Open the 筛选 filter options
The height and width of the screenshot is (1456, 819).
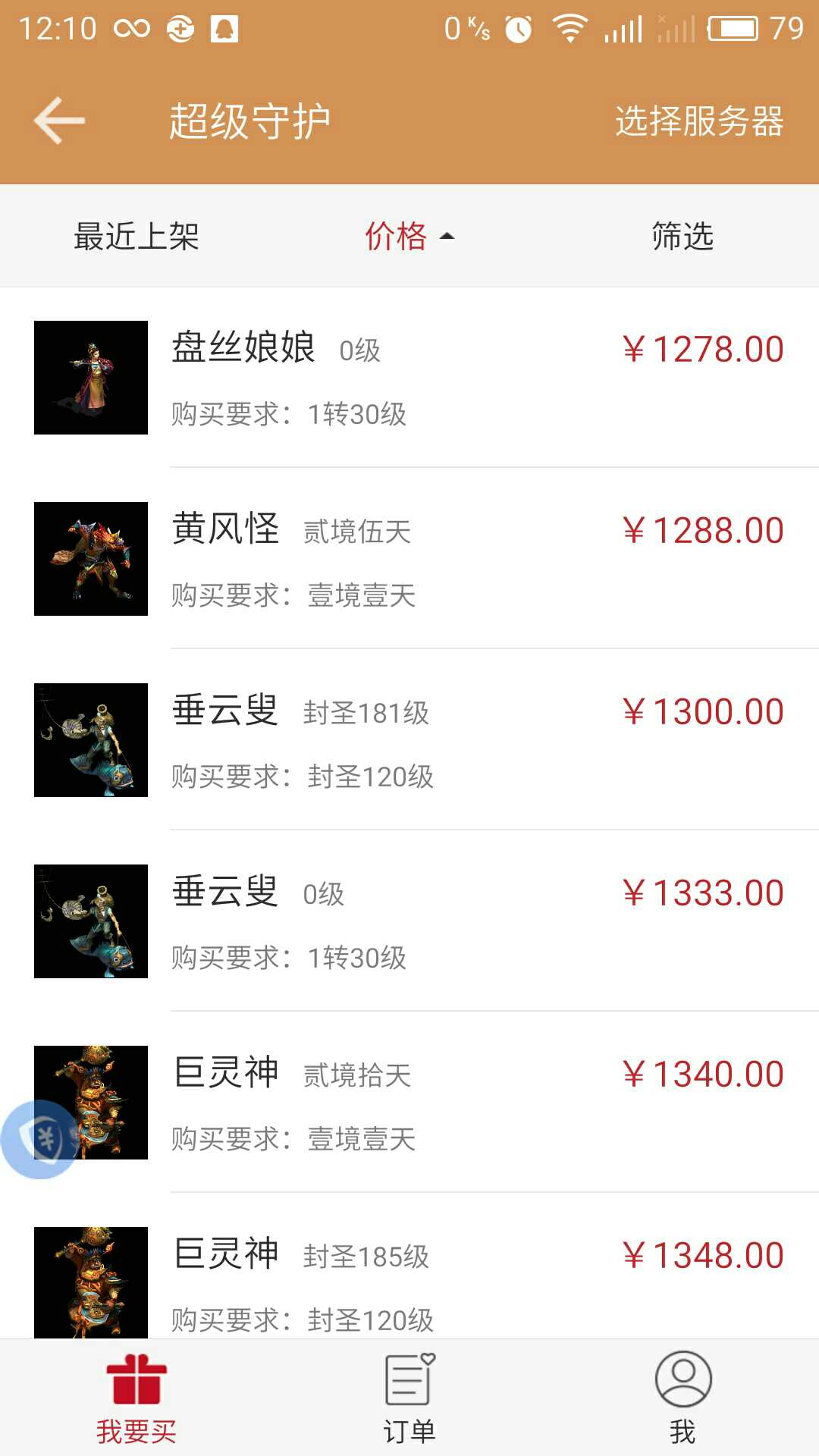(682, 236)
